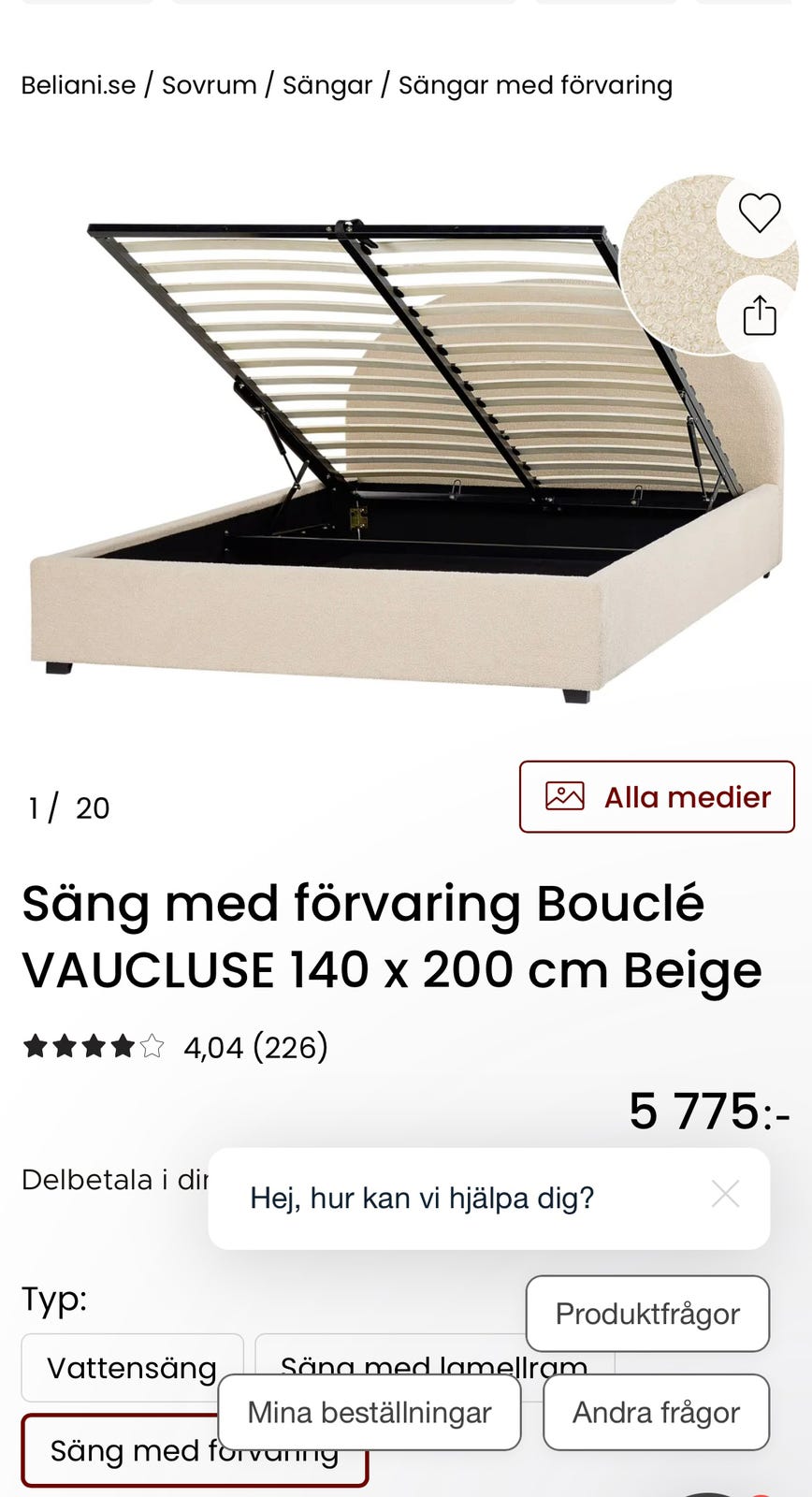Add the bed to wishlist via heart icon
The height and width of the screenshot is (1497, 812).
(x=760, y=213)
